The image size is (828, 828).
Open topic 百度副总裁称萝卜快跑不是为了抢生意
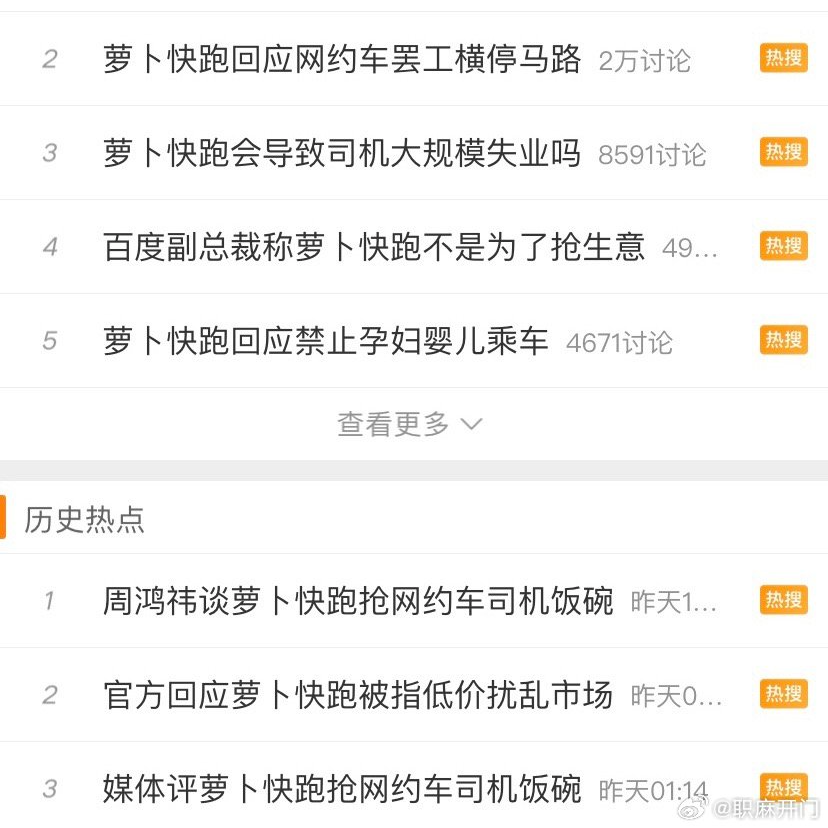[374, 247]
